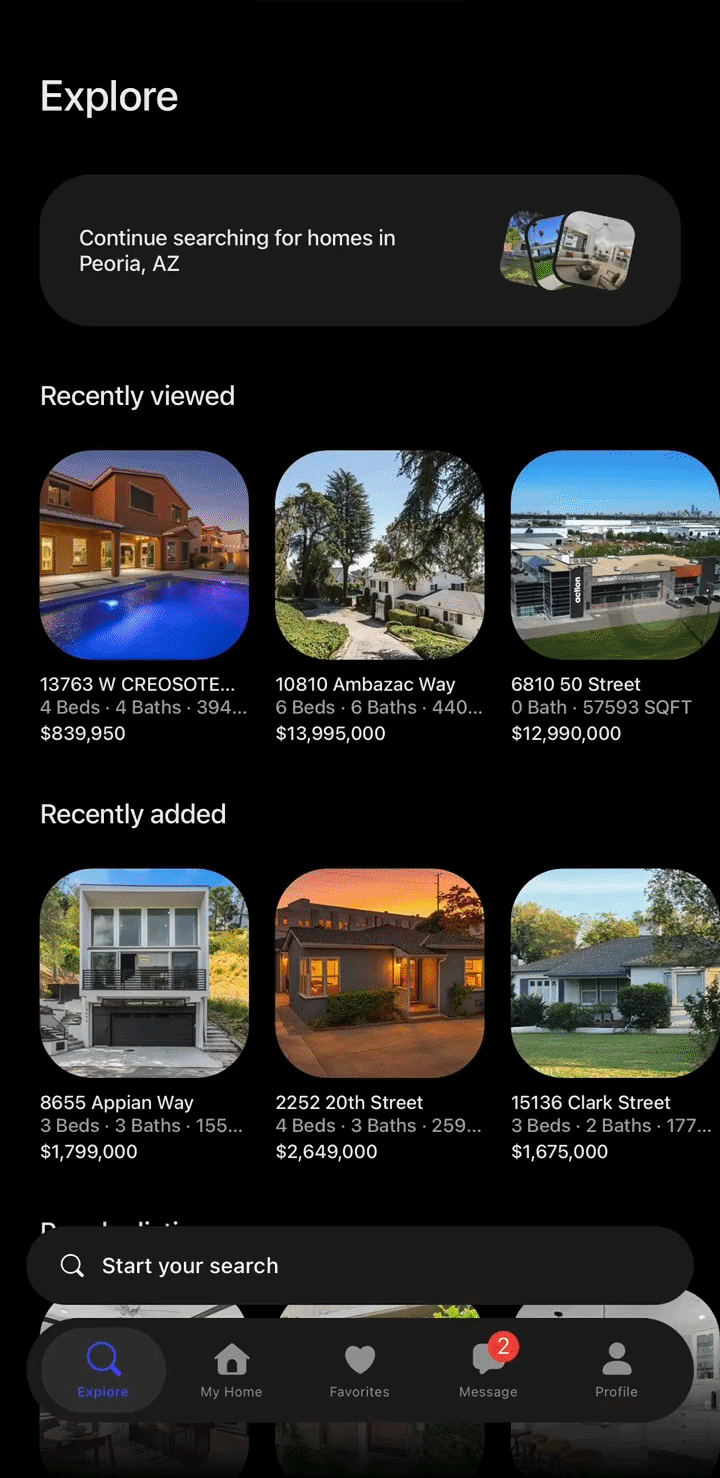Screen dimensions: 720x1478
Task: Continue searching for homes in Peoria, AZ
Action: point(360,250)
